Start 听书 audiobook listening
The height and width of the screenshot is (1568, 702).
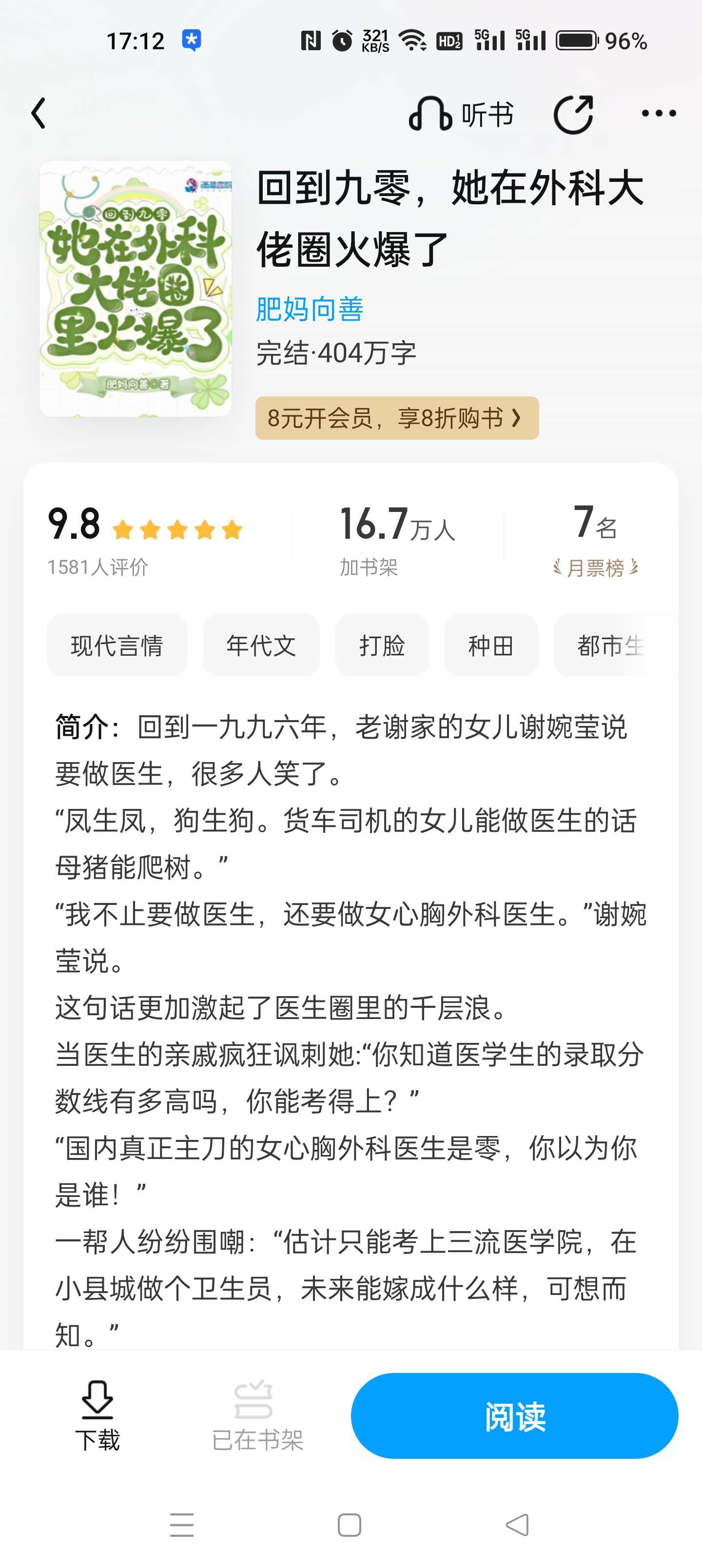[461, 114]
